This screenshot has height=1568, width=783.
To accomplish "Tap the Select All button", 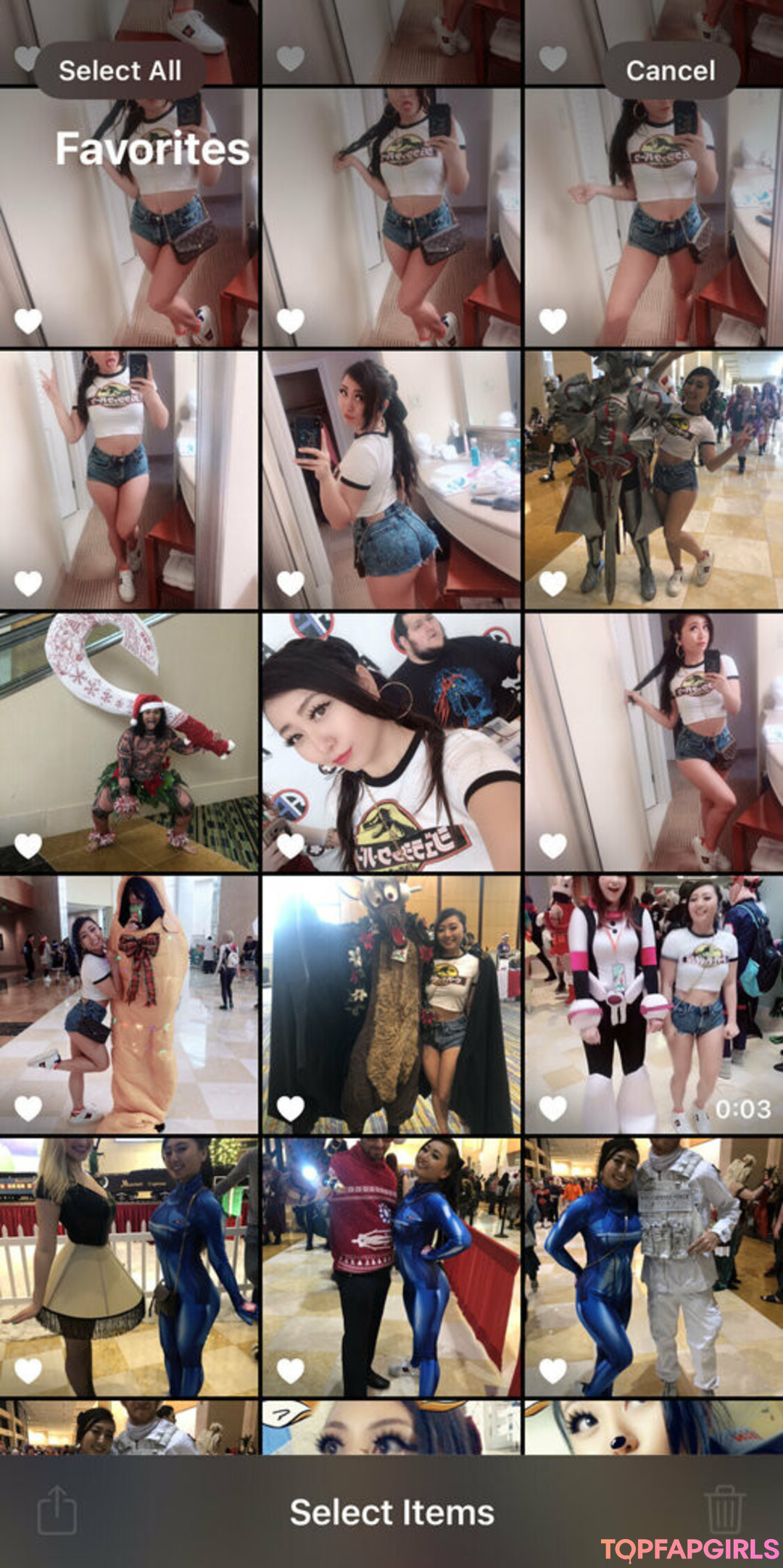I will pos(120,70).
